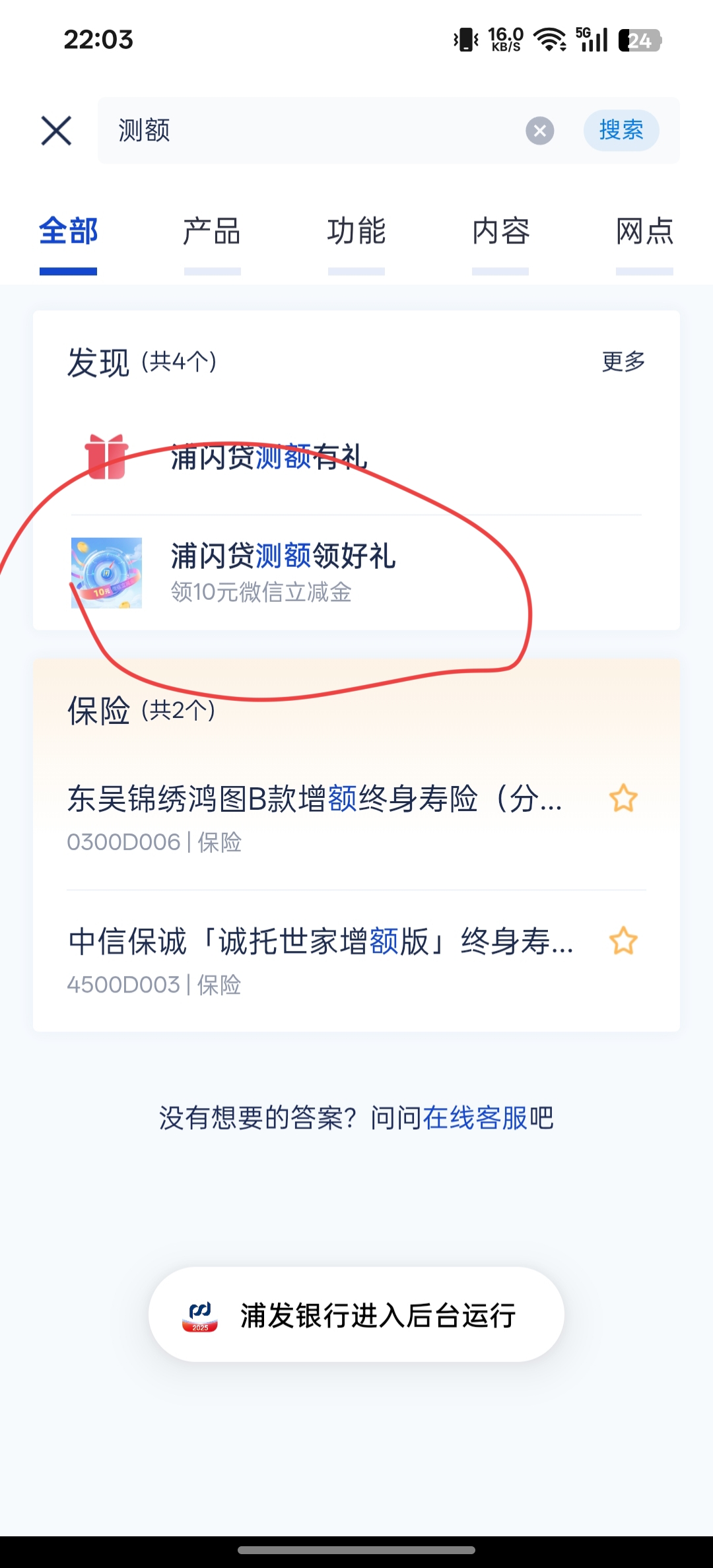Switch to the 产品 tab
Viewport: 713px width, 1568px height.
[212, 232]
